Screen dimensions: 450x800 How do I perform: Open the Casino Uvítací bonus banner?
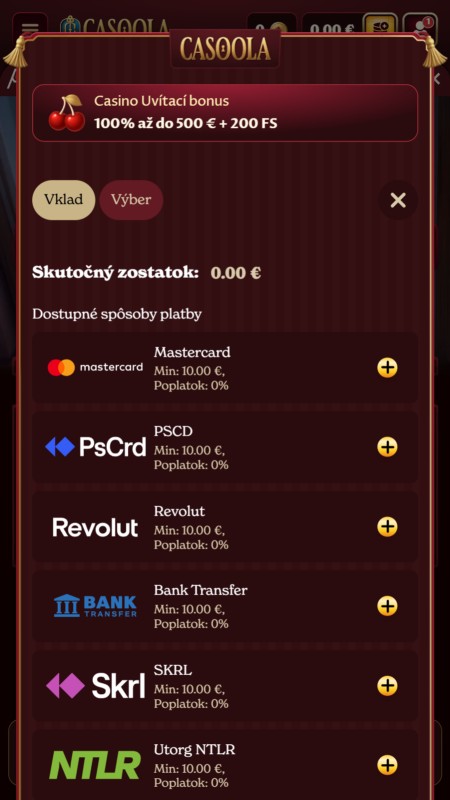click(225, 113)
